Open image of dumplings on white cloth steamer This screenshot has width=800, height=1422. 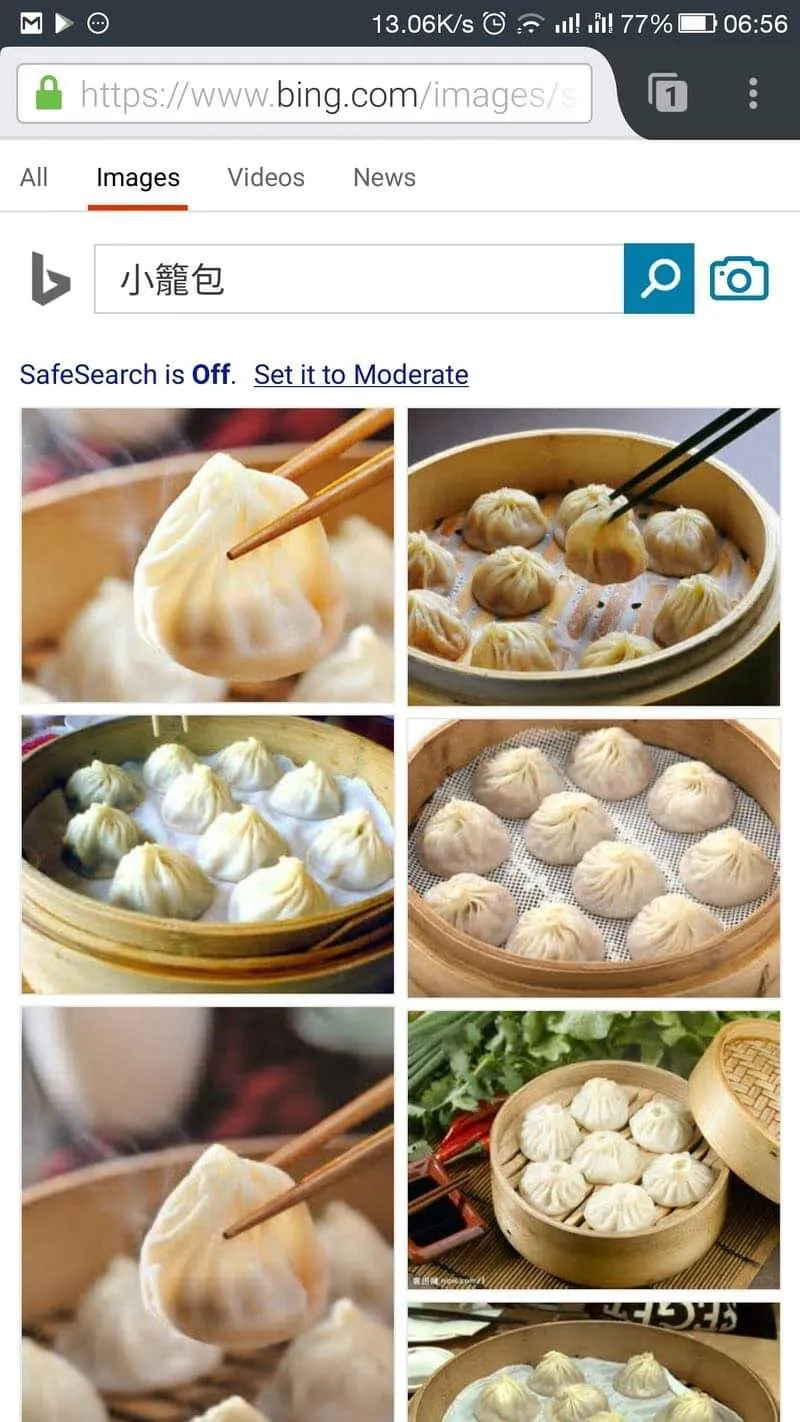pos(207,854)
